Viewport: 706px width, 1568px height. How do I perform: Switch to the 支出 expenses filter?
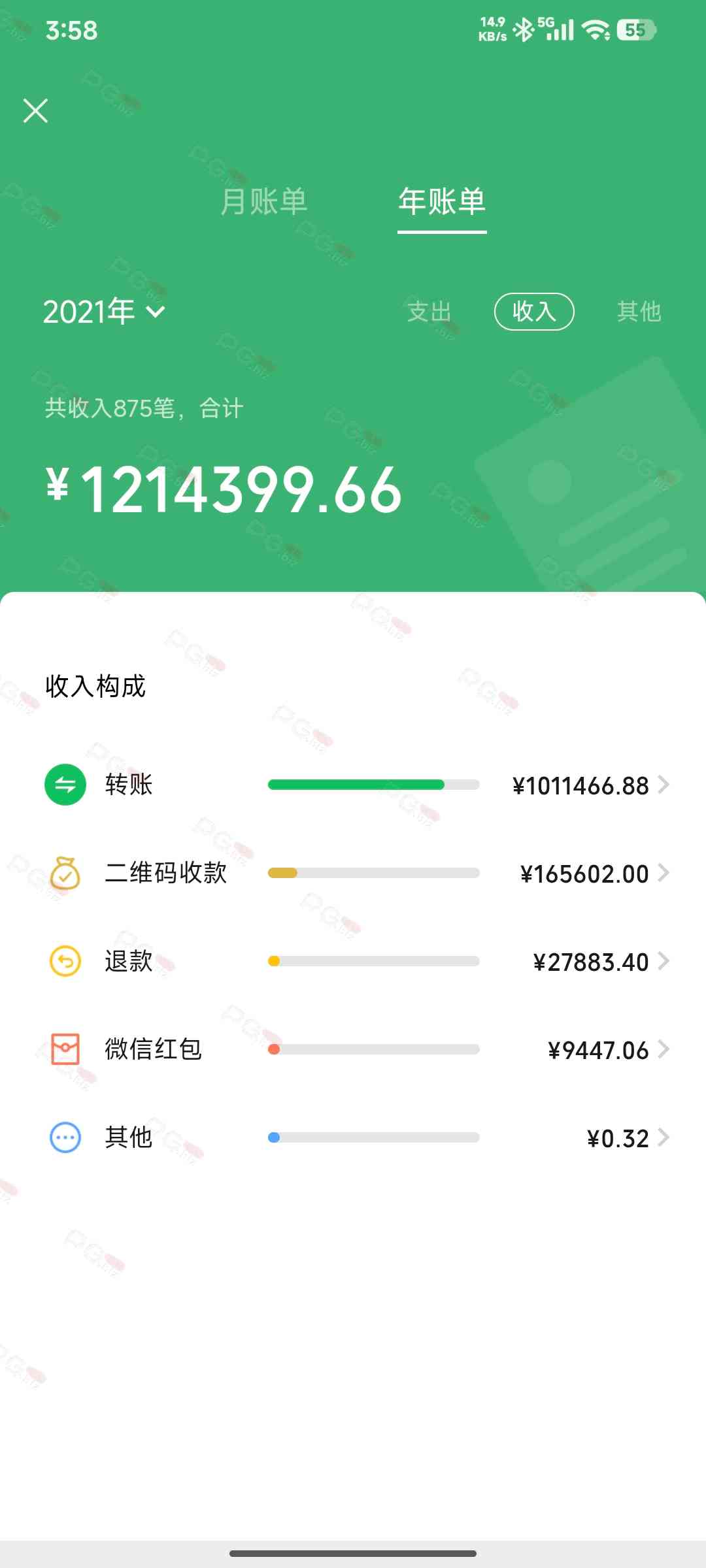[429, 312]
